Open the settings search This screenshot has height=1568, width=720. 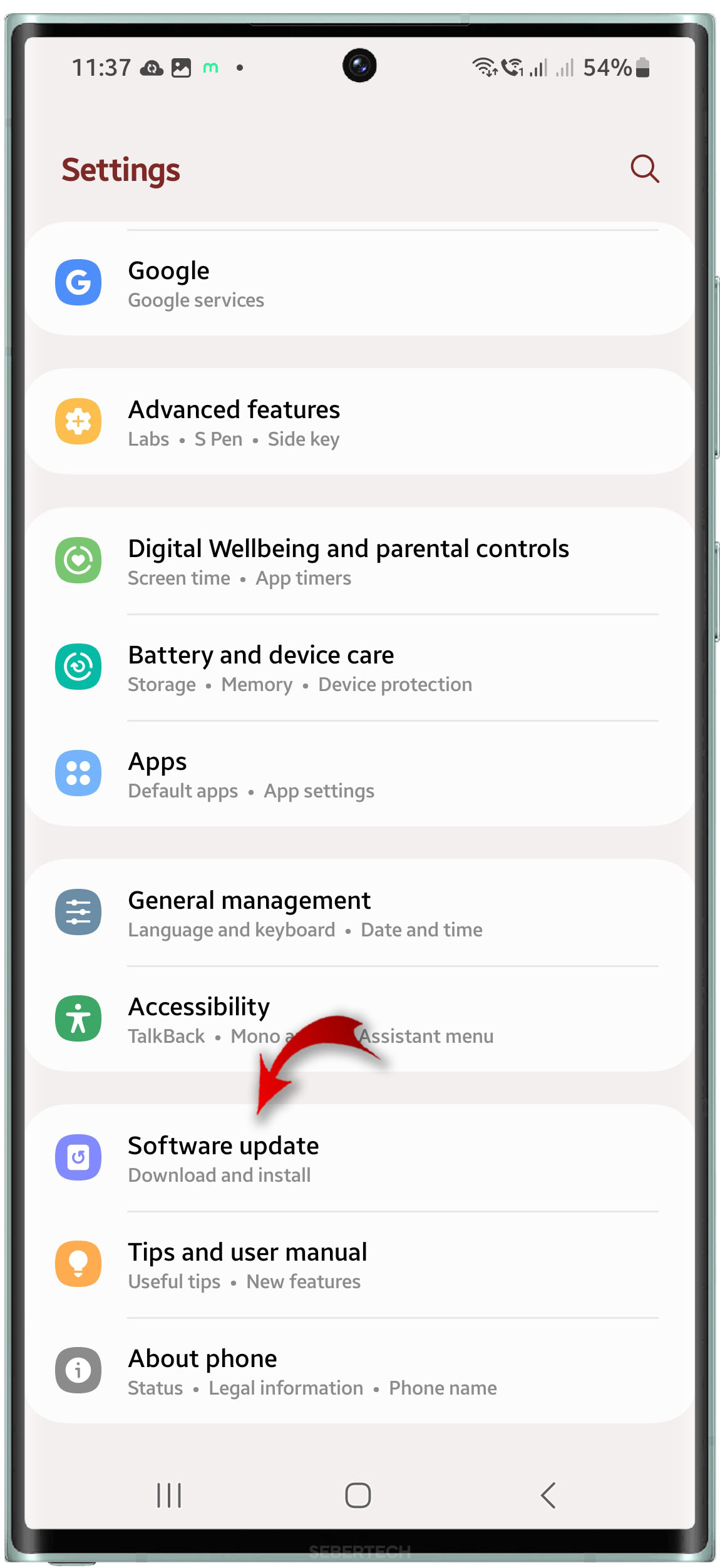644,169
